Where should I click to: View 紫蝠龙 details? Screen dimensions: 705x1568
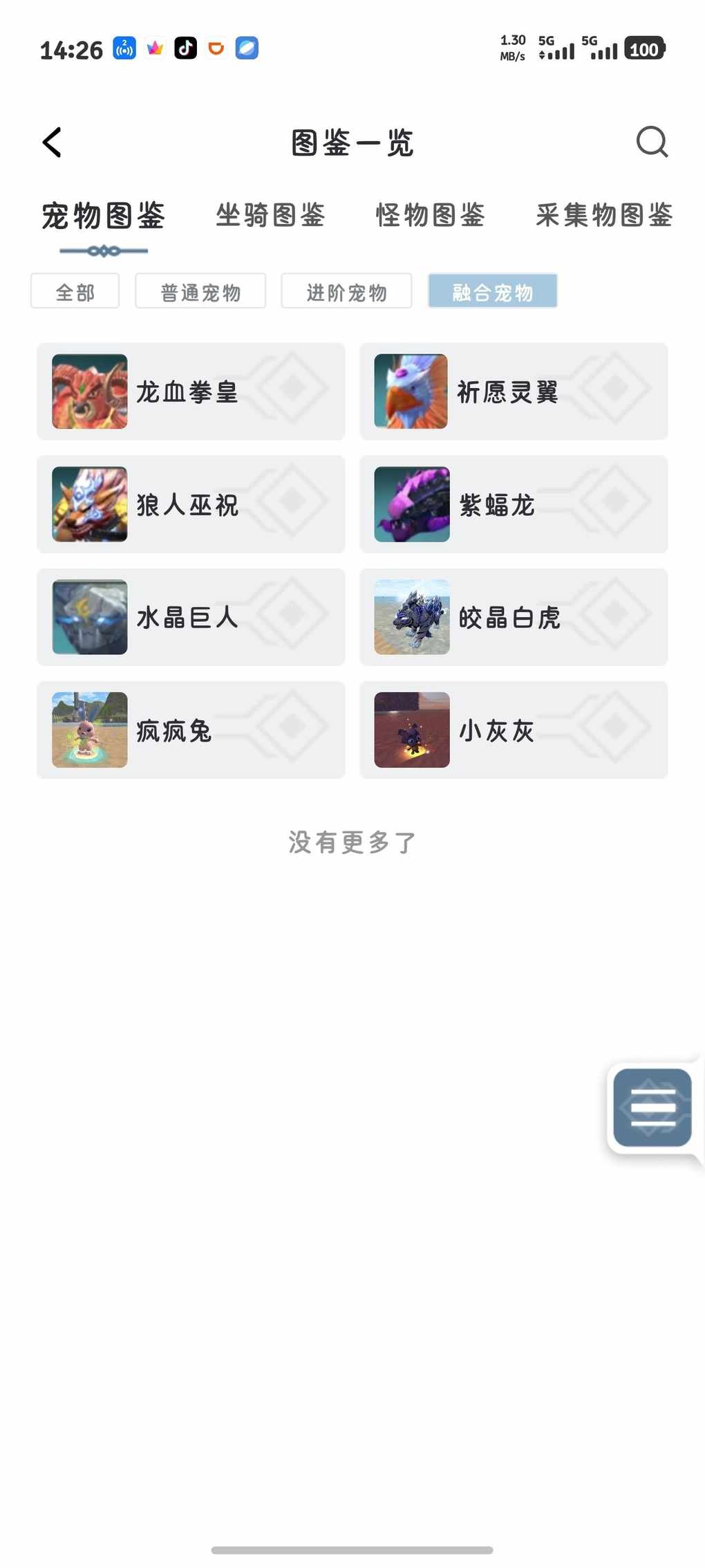[x=514, y=504]
